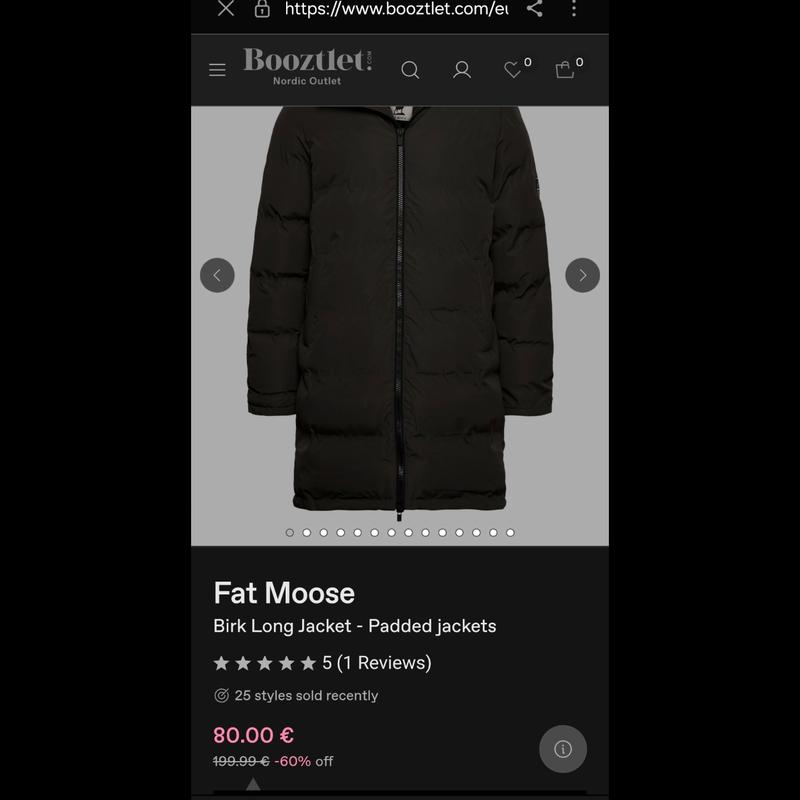
Task: Share this page from the browser bar
Action: point(535,9)
